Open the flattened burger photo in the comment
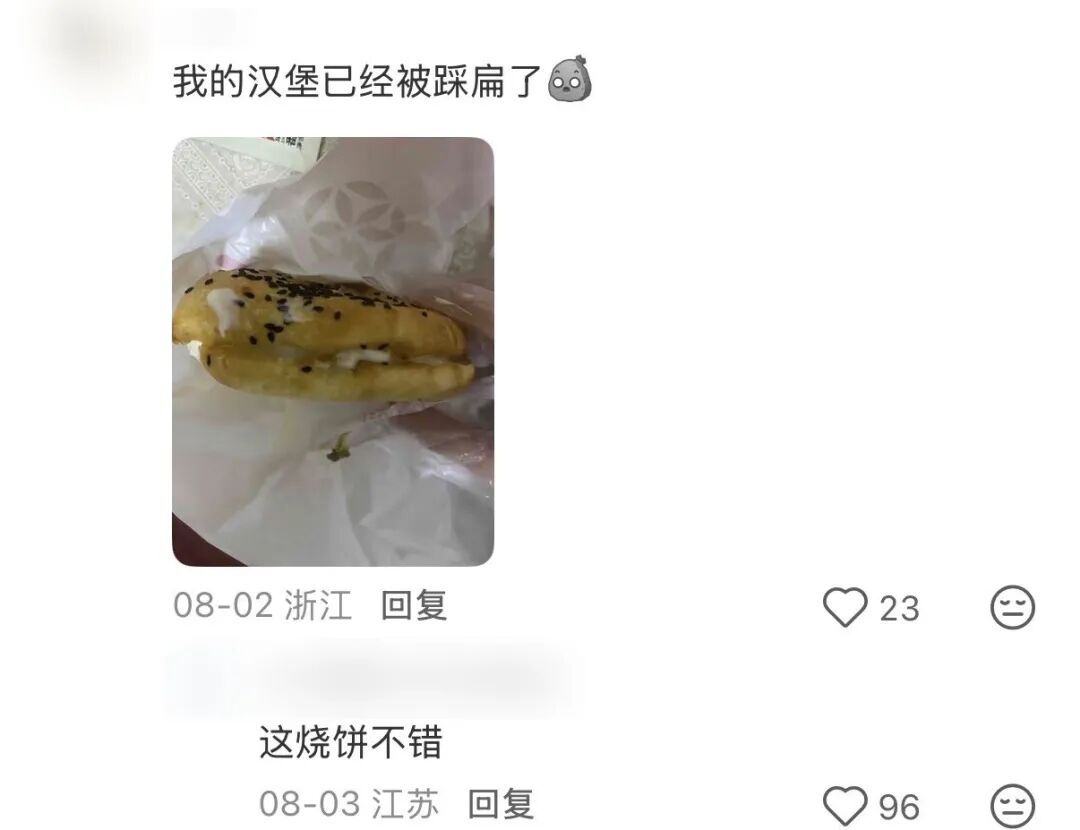1080x830 pixels. tap(333, 351)
